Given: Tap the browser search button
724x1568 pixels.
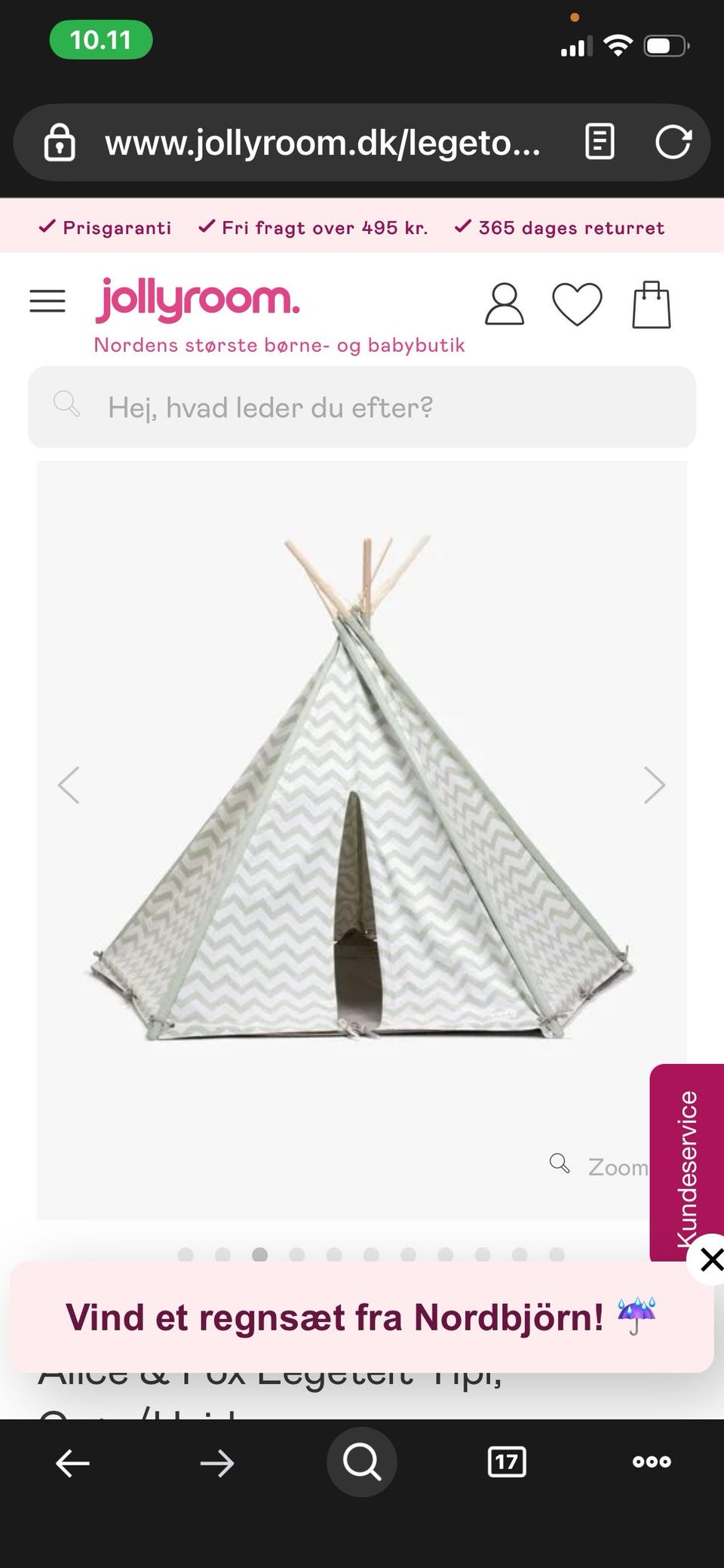Looking at the screenshot, I should pyautogui.click(x=362, y=1462).
